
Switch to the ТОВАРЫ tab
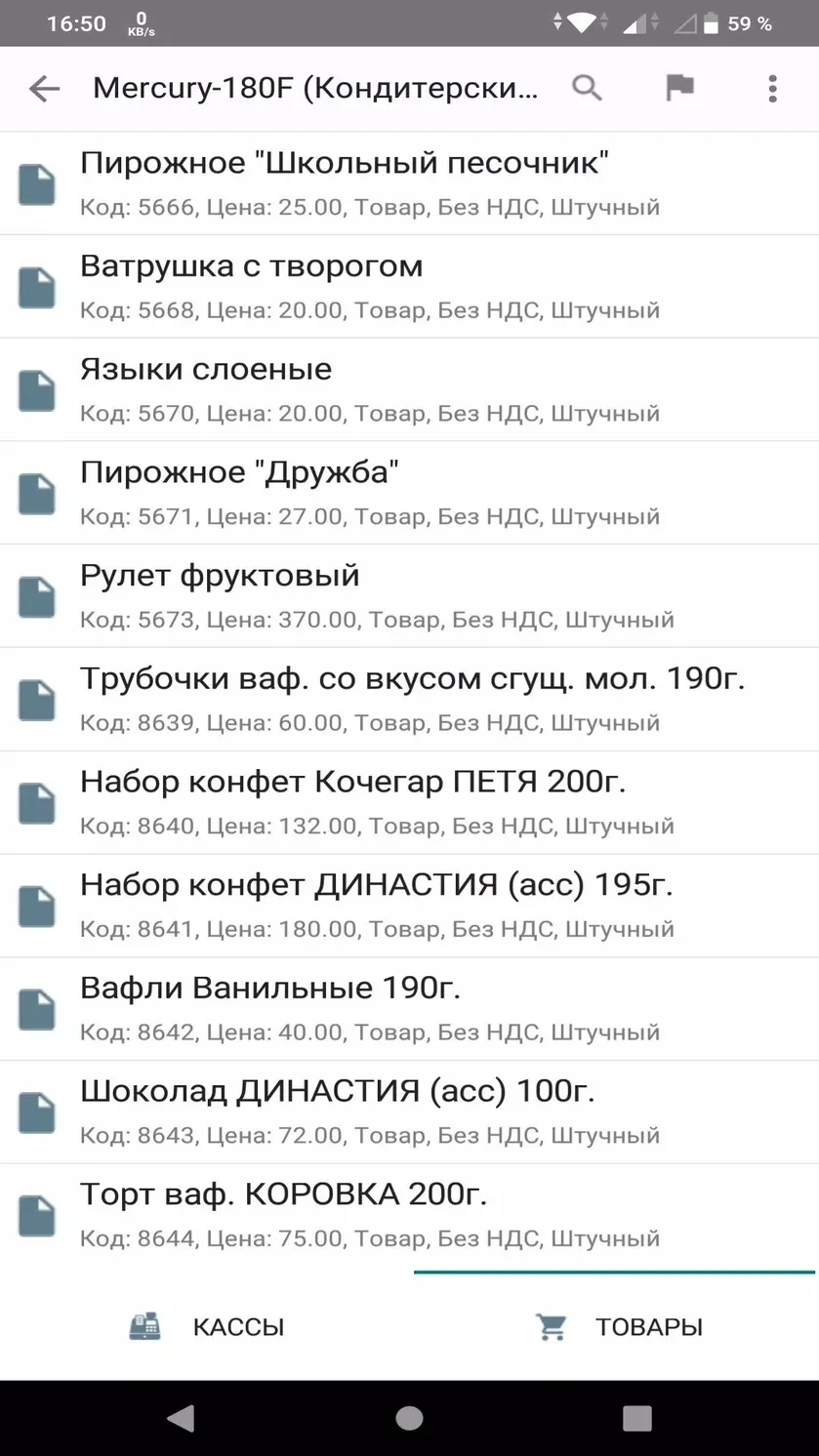pos(615,1326)
